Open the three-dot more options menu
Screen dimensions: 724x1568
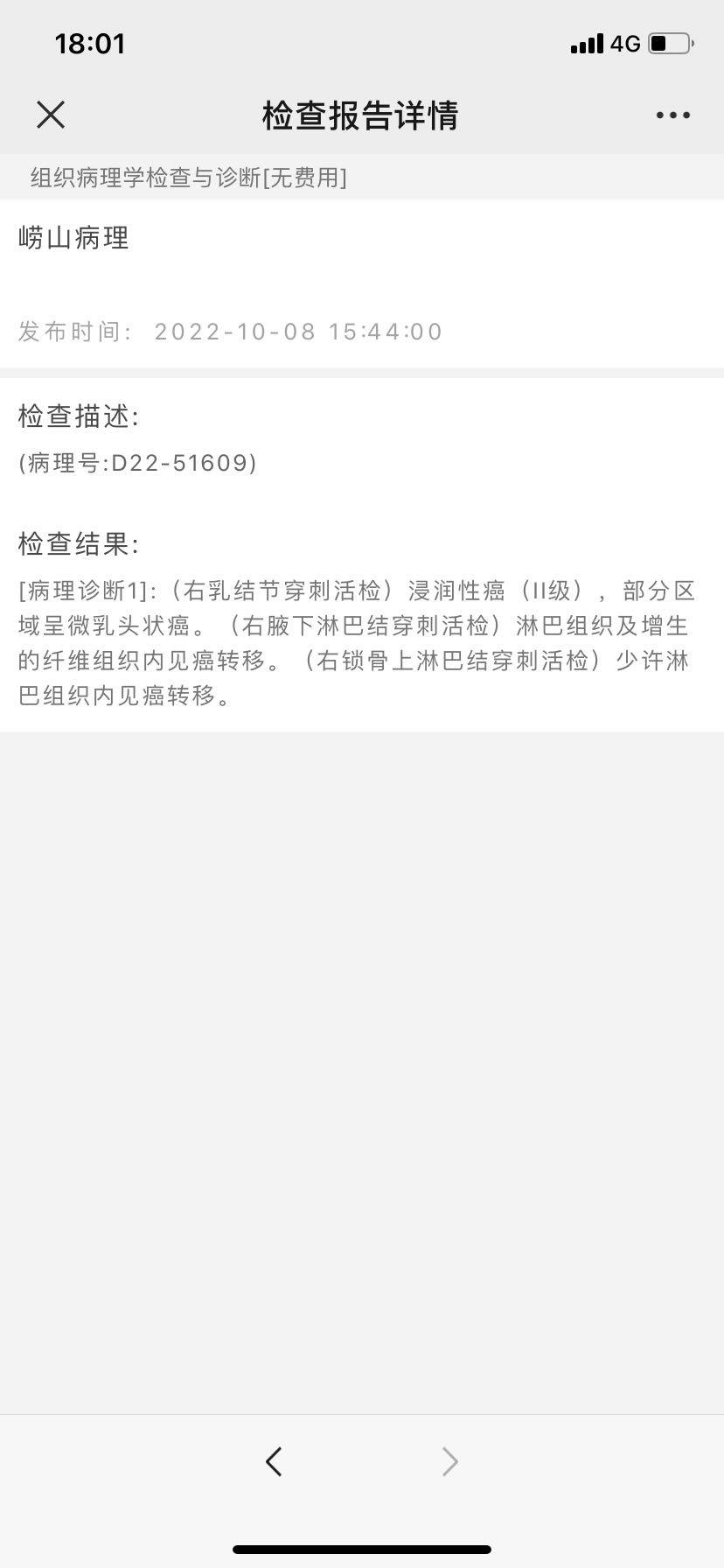672,115
